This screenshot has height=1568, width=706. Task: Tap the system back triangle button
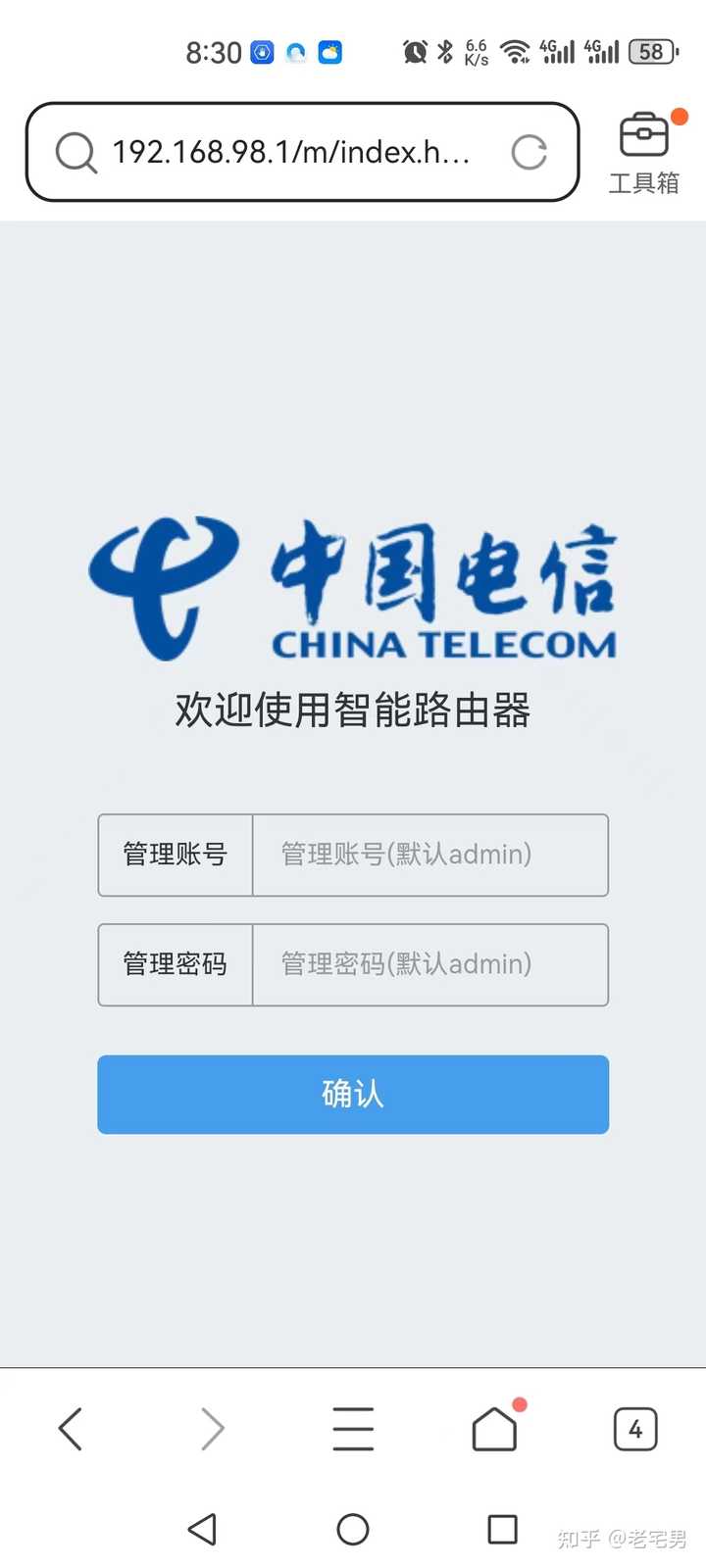coord(203,1529)
